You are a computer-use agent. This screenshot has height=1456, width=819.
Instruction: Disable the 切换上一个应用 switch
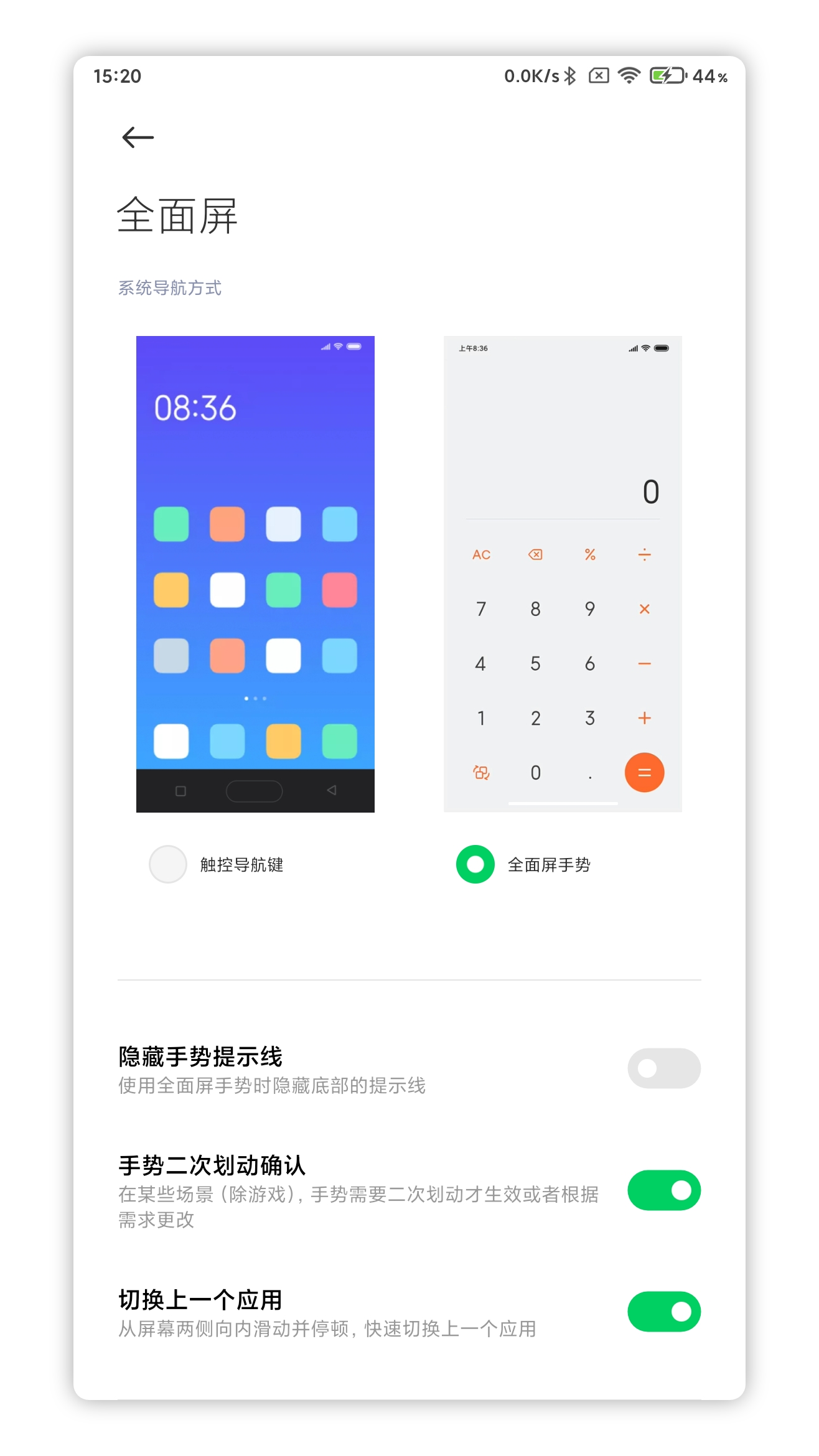pyautogui.click(x=664, y=1312)
